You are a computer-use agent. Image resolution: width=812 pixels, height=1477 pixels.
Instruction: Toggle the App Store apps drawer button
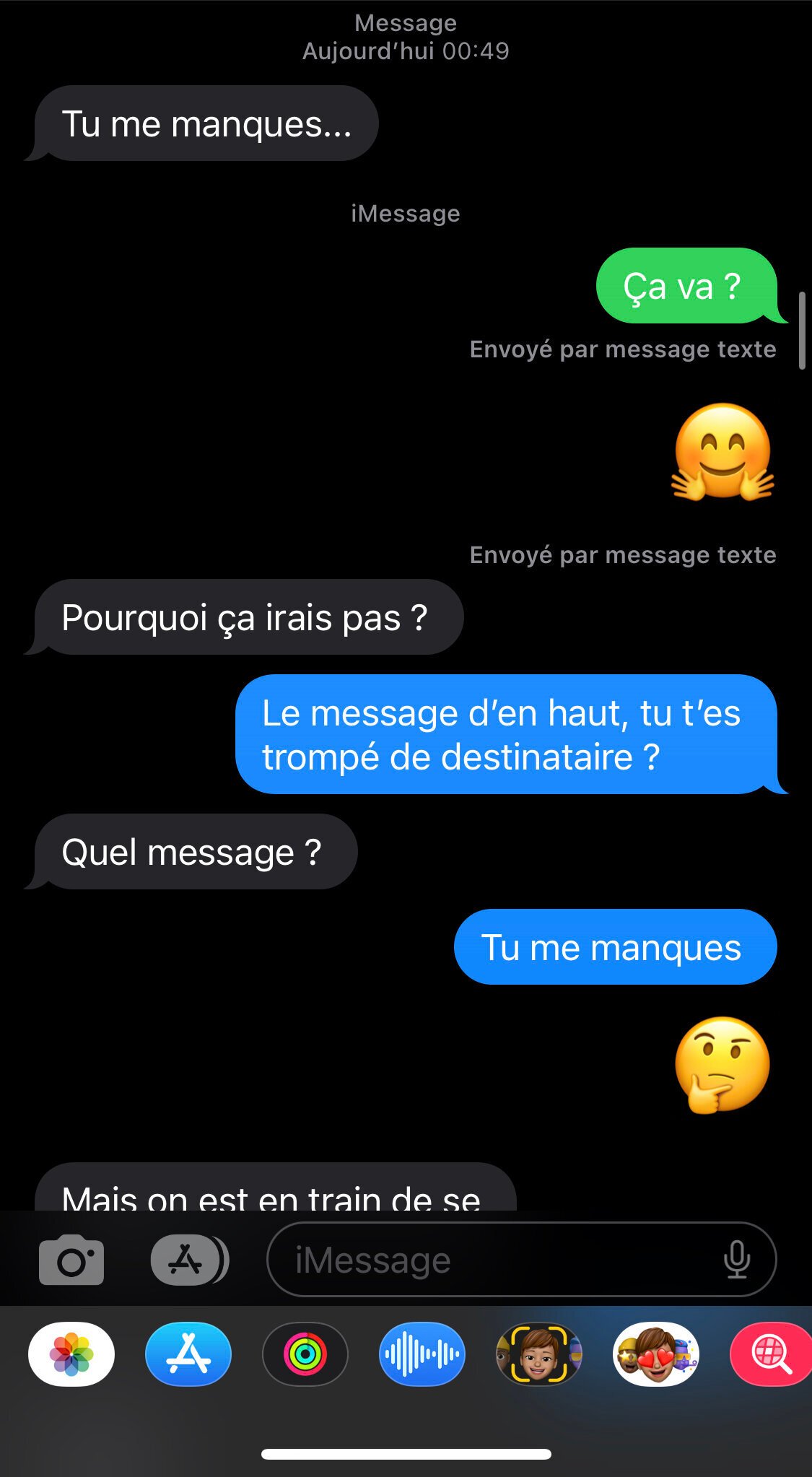(189, 1260)
